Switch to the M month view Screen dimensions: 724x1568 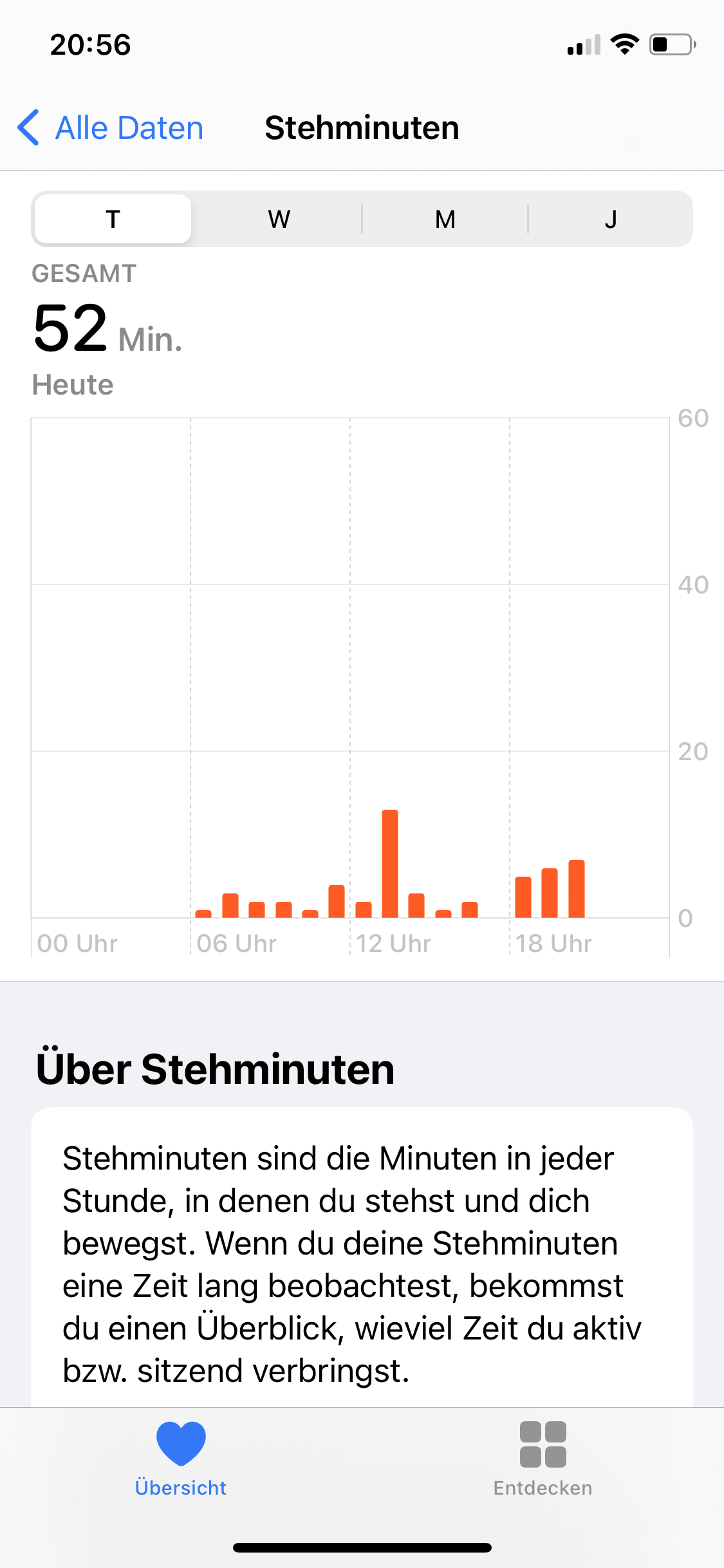445,219
